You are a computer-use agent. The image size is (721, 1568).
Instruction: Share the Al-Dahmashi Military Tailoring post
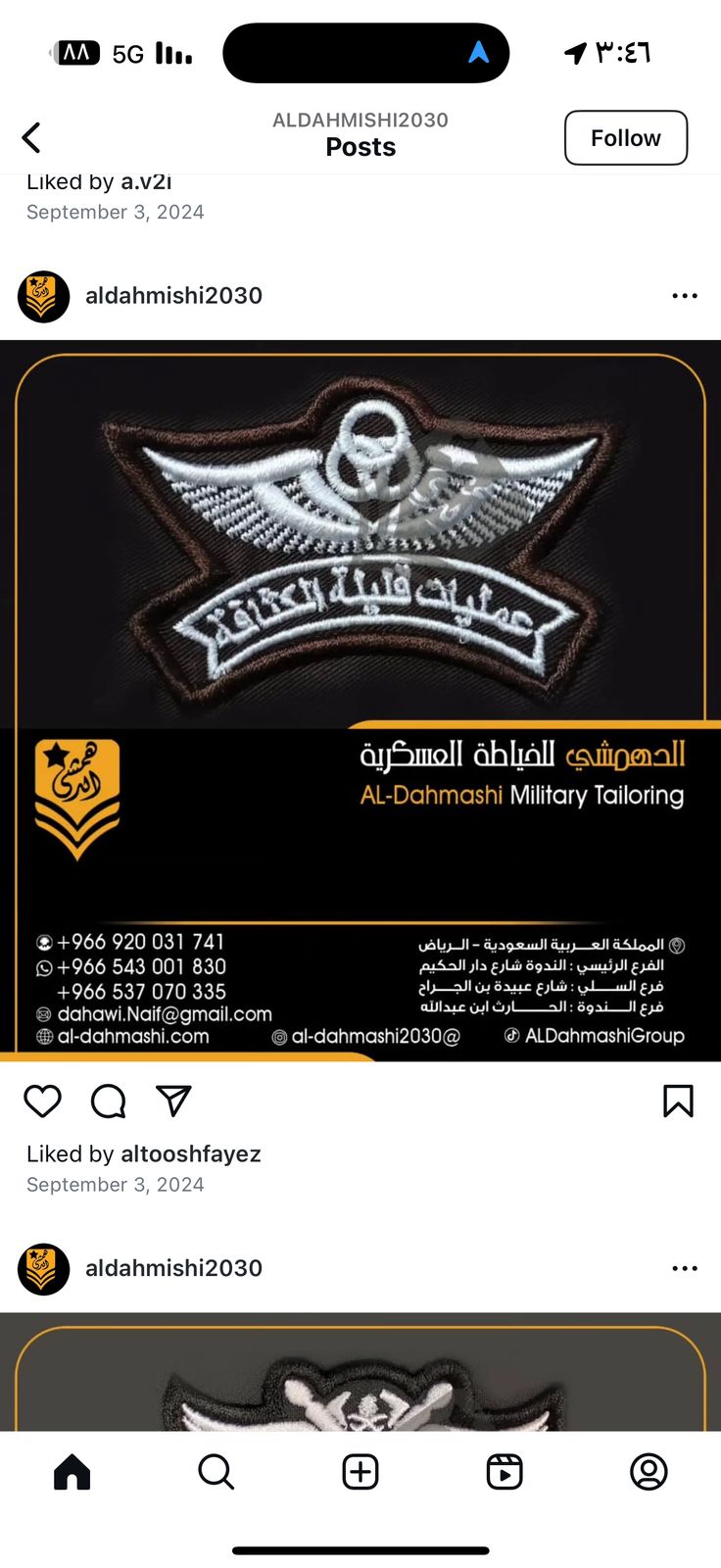173,1102
